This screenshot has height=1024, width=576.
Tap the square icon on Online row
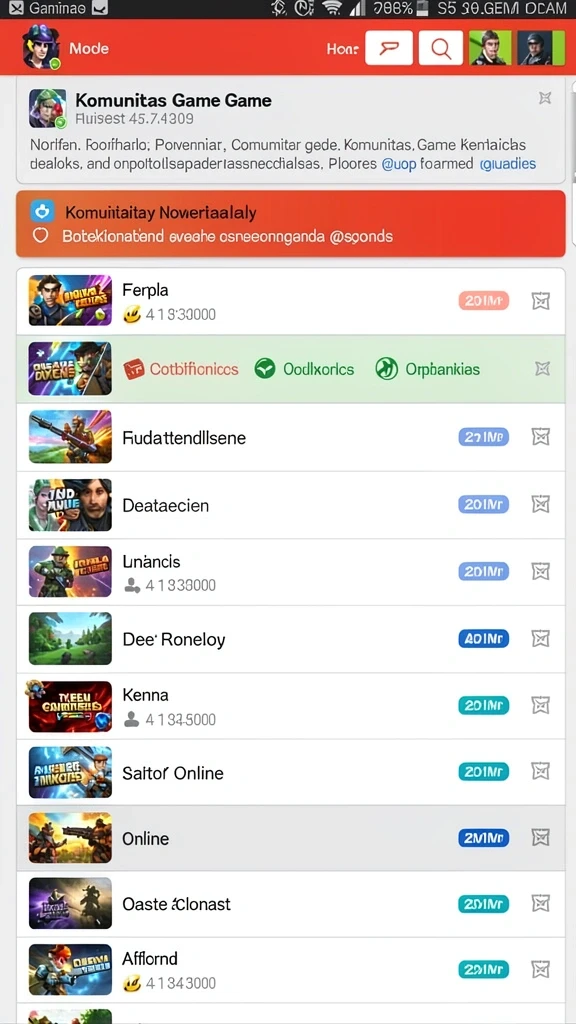point(540,837)
